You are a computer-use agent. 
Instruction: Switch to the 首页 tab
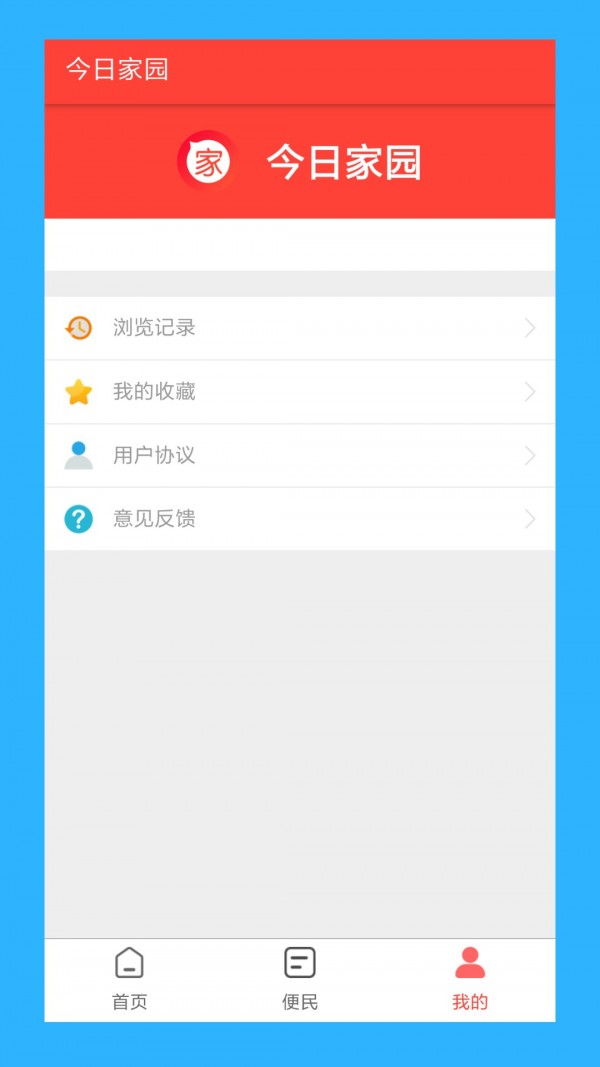[x=130, y=979]
